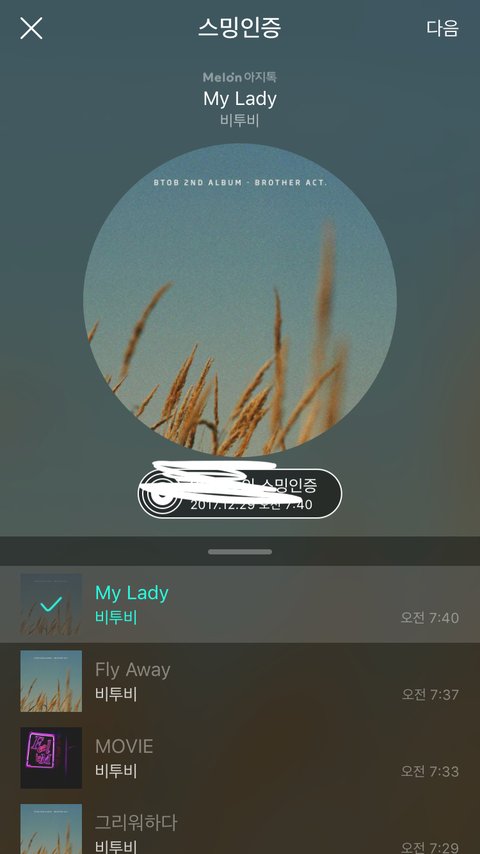Tap the list panel drag handle
This screenshot has height=854, width=480.
240,552
